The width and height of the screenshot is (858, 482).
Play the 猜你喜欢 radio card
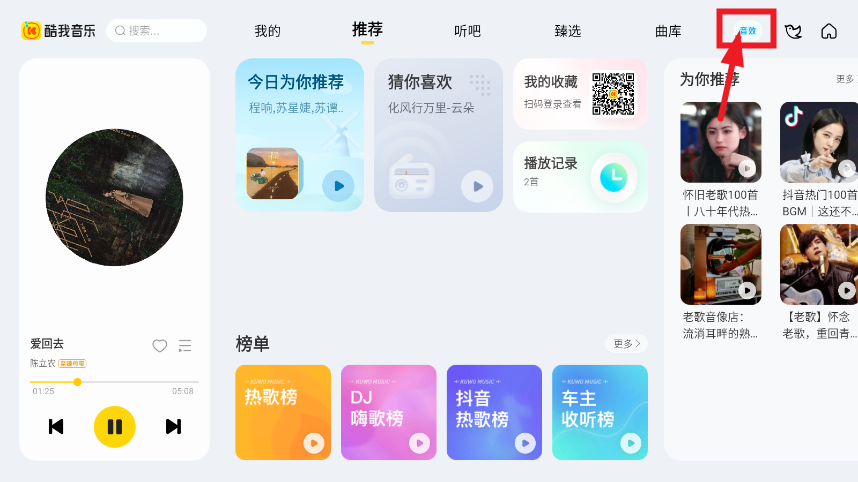pyautogui.click(x=477, y=185)
